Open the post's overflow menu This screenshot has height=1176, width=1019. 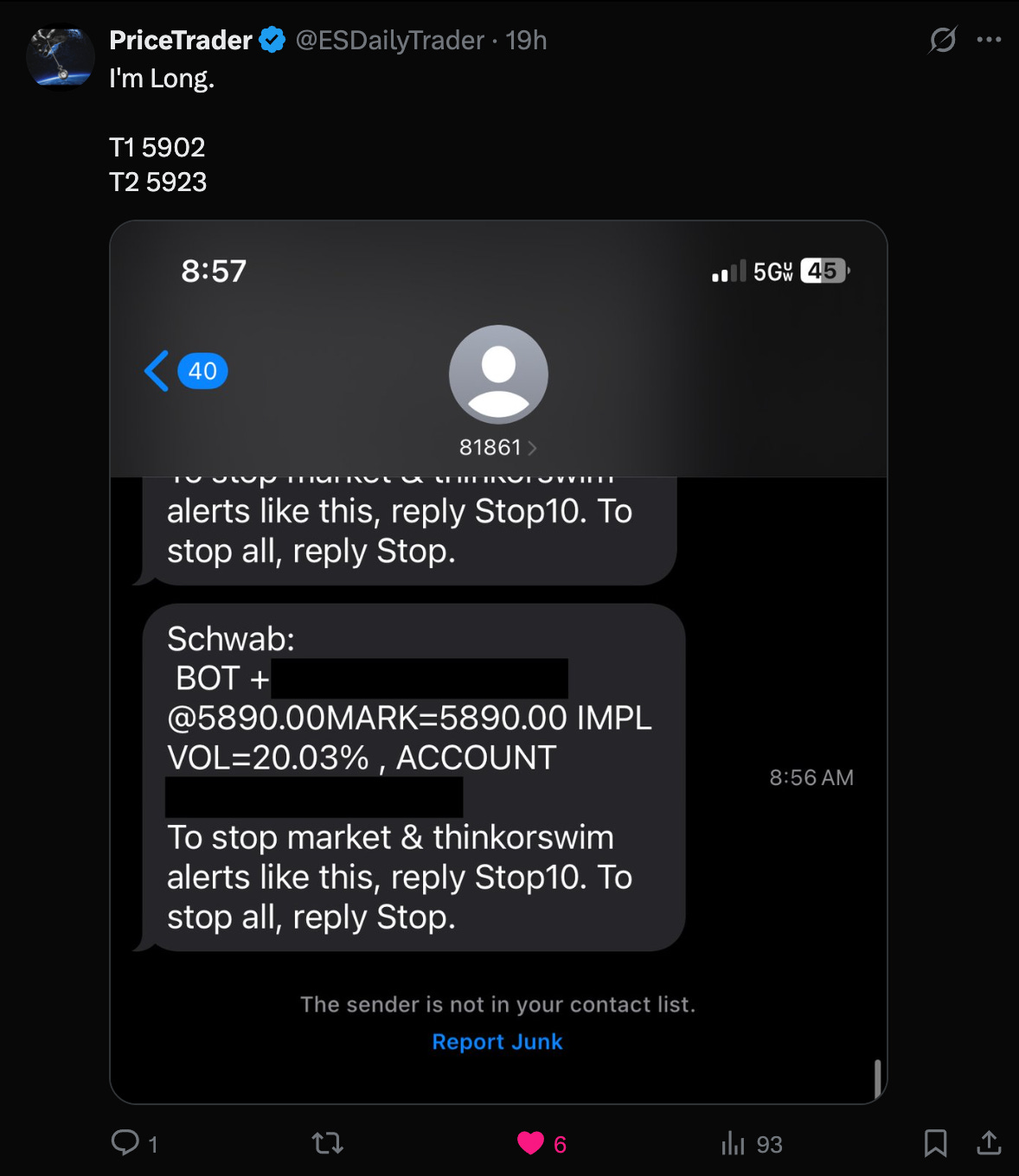989,40
